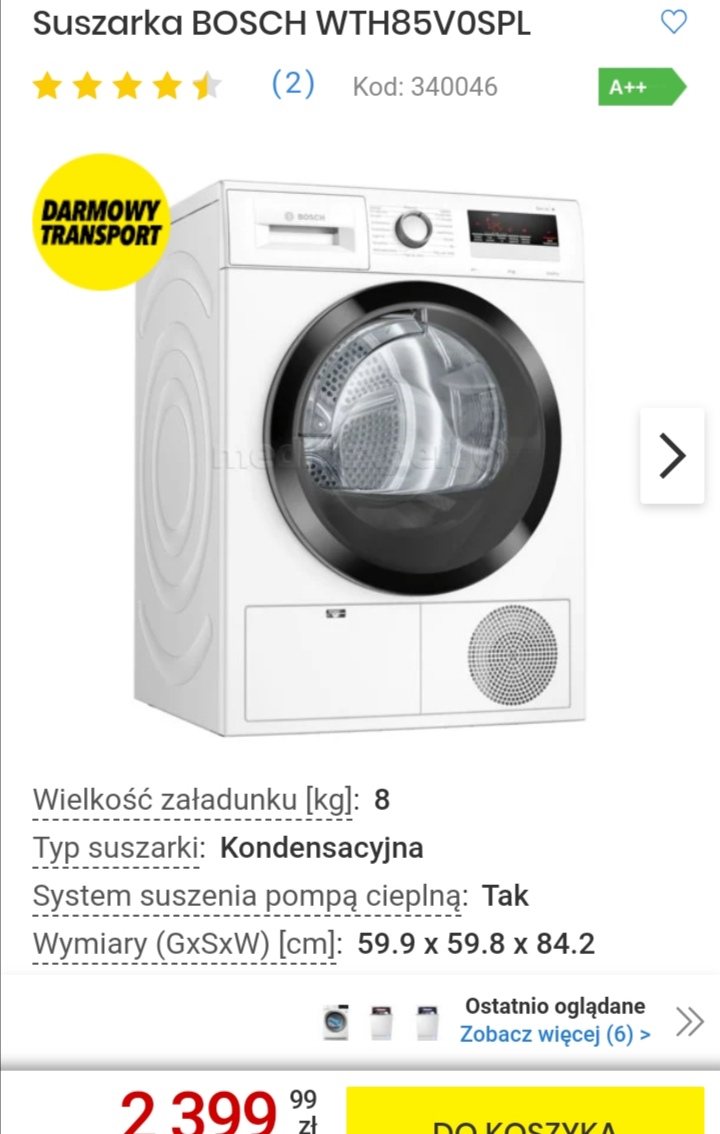Show the next product image
Viewport: 720px width, 1134px height.
pos(672,456)
